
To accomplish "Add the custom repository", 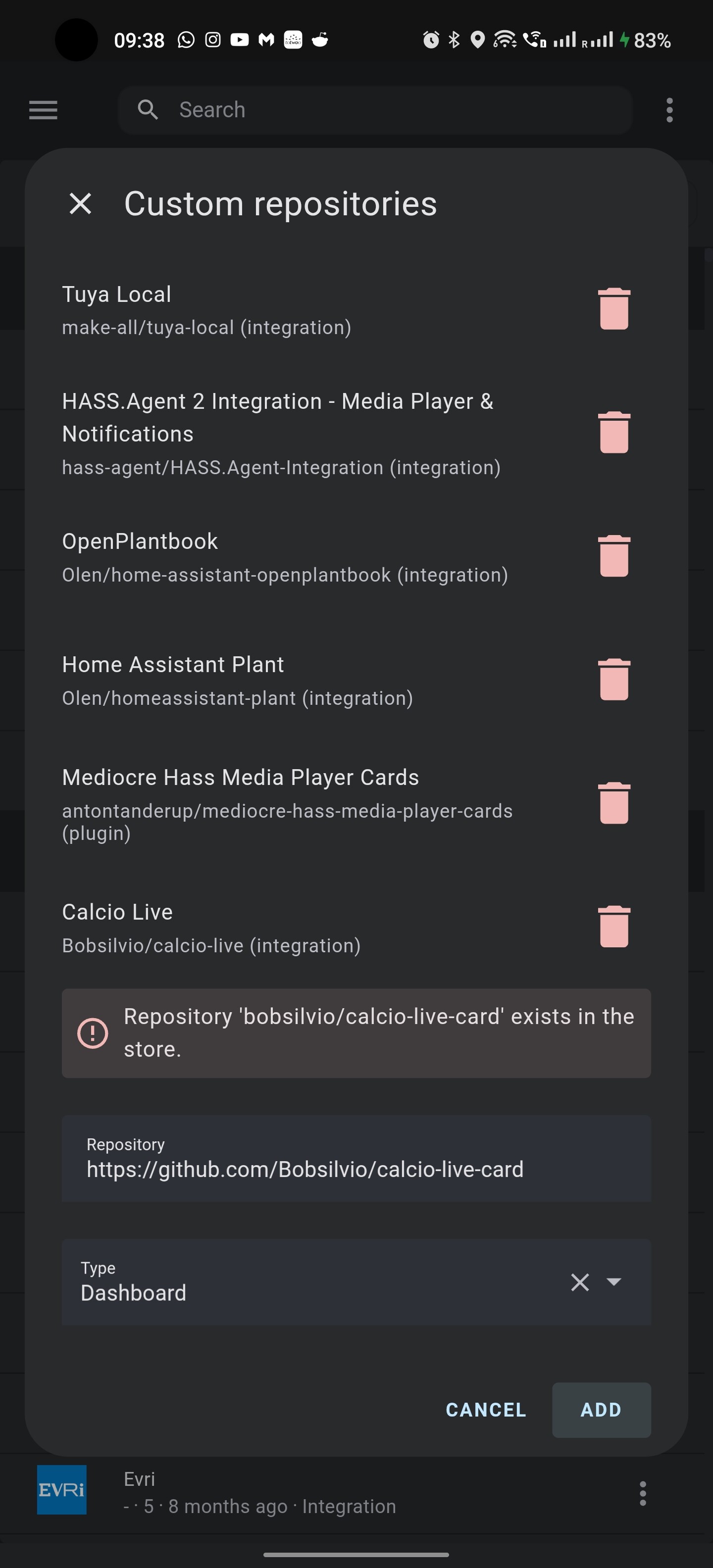I will pyautogui.click(x=601, y=1410).
